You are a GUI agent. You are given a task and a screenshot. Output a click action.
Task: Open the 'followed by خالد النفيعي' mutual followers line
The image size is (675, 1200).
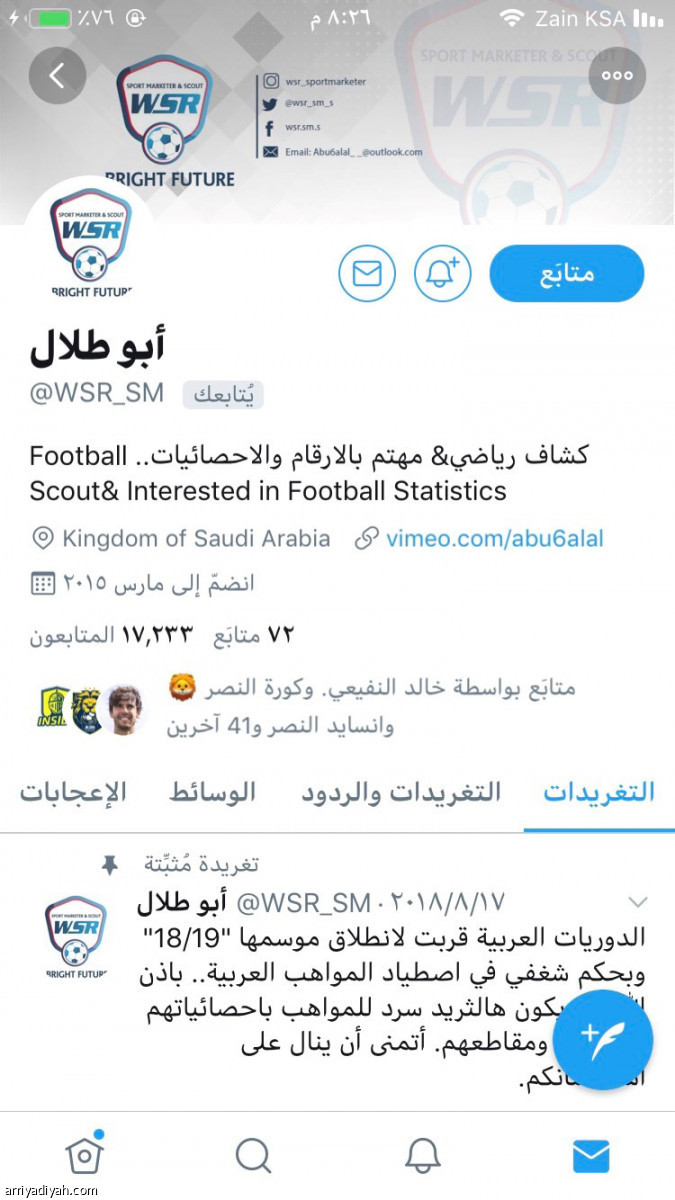click(370, 706)
